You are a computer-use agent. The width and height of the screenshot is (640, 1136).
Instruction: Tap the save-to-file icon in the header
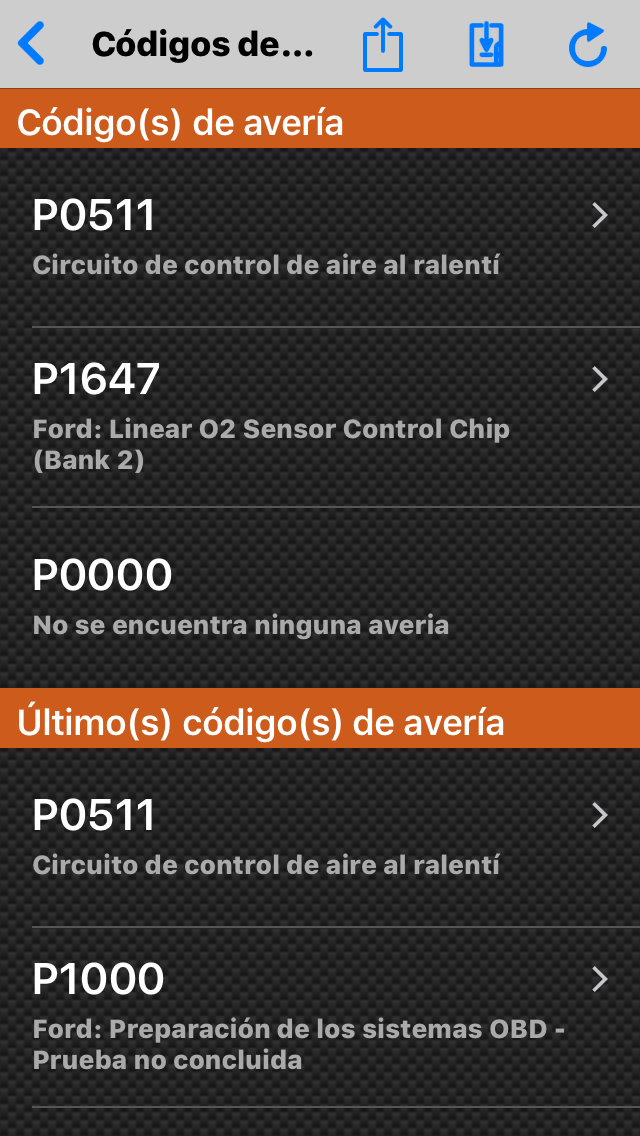[487, 46]
